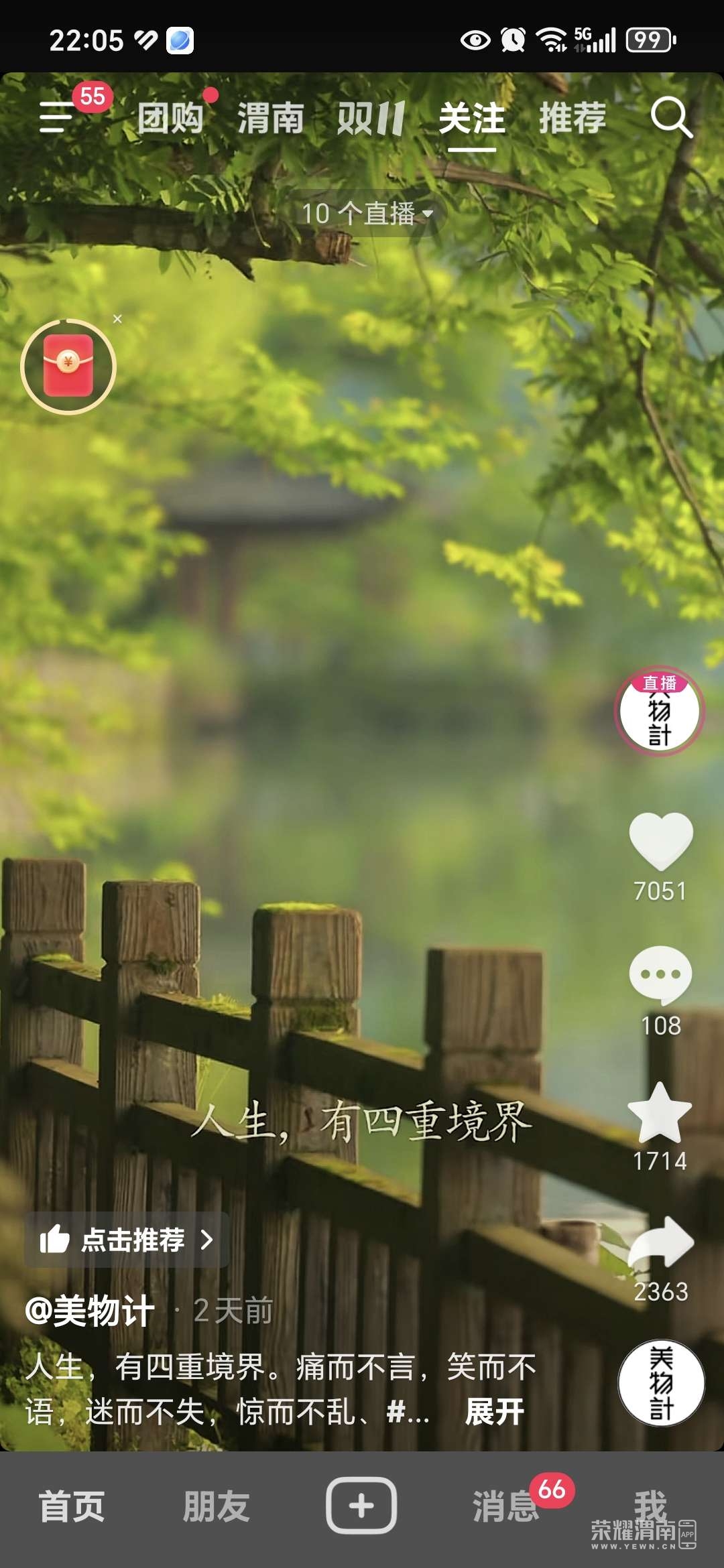Dismiss the red envelope widget
This screenshot has height=1568, width=724.
(117, 319)
